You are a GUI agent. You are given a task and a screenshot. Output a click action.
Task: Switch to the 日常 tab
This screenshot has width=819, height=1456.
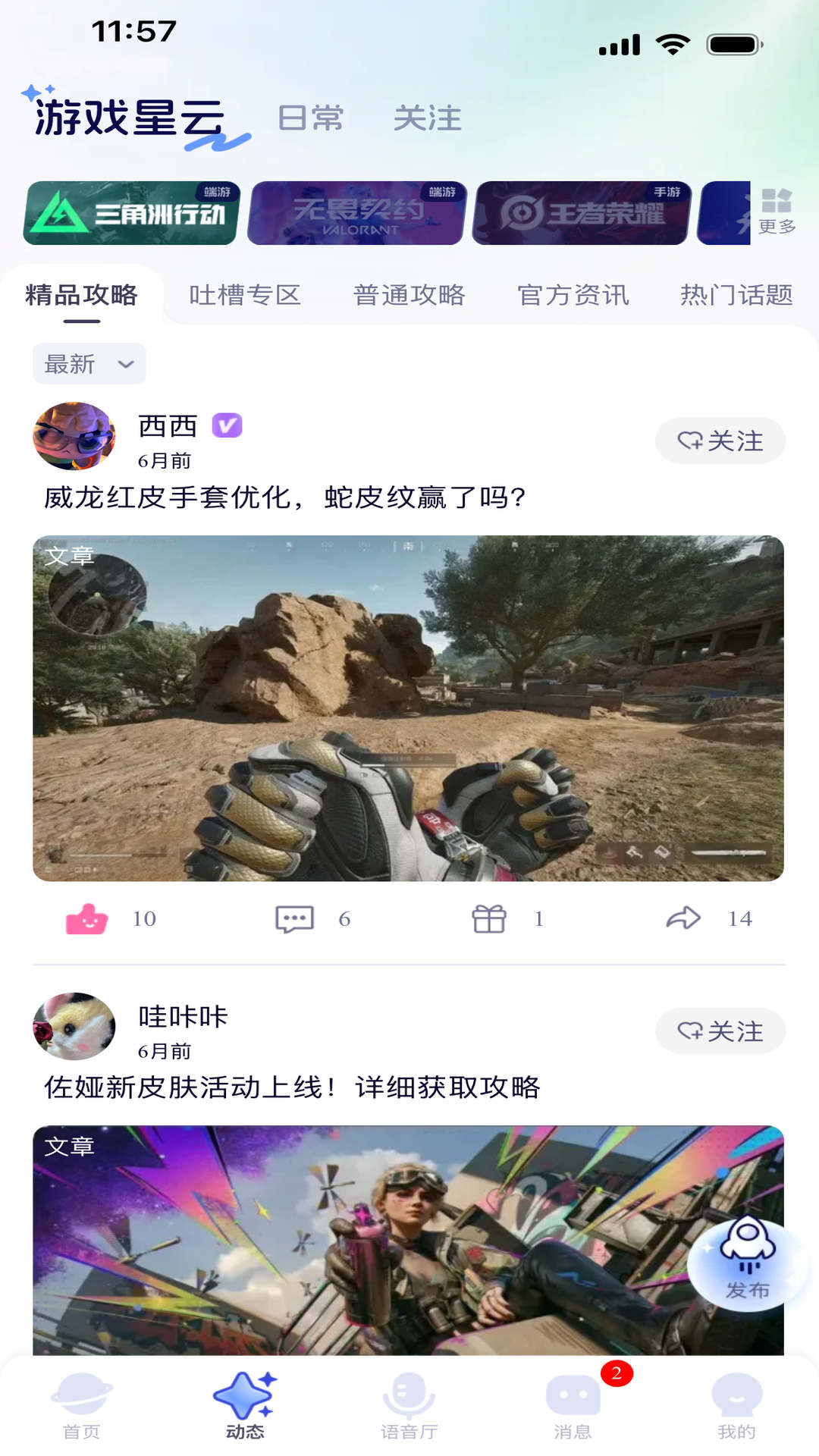pyautogui.click(x=310, y=118)
